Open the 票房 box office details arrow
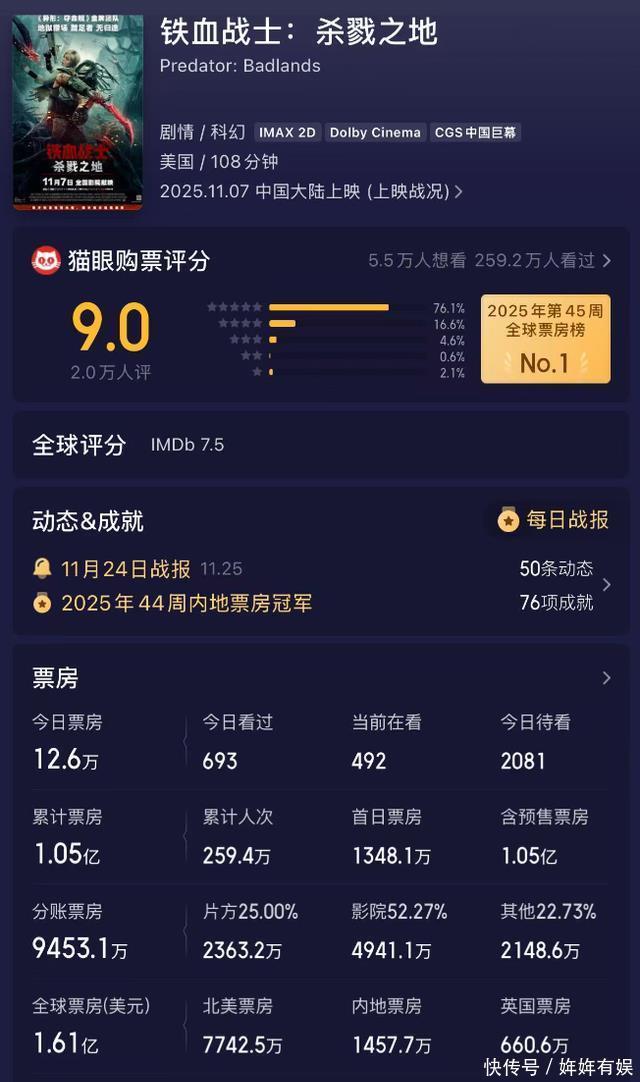The width and height of the screenshot is (640, 1082). pos(606,678)
